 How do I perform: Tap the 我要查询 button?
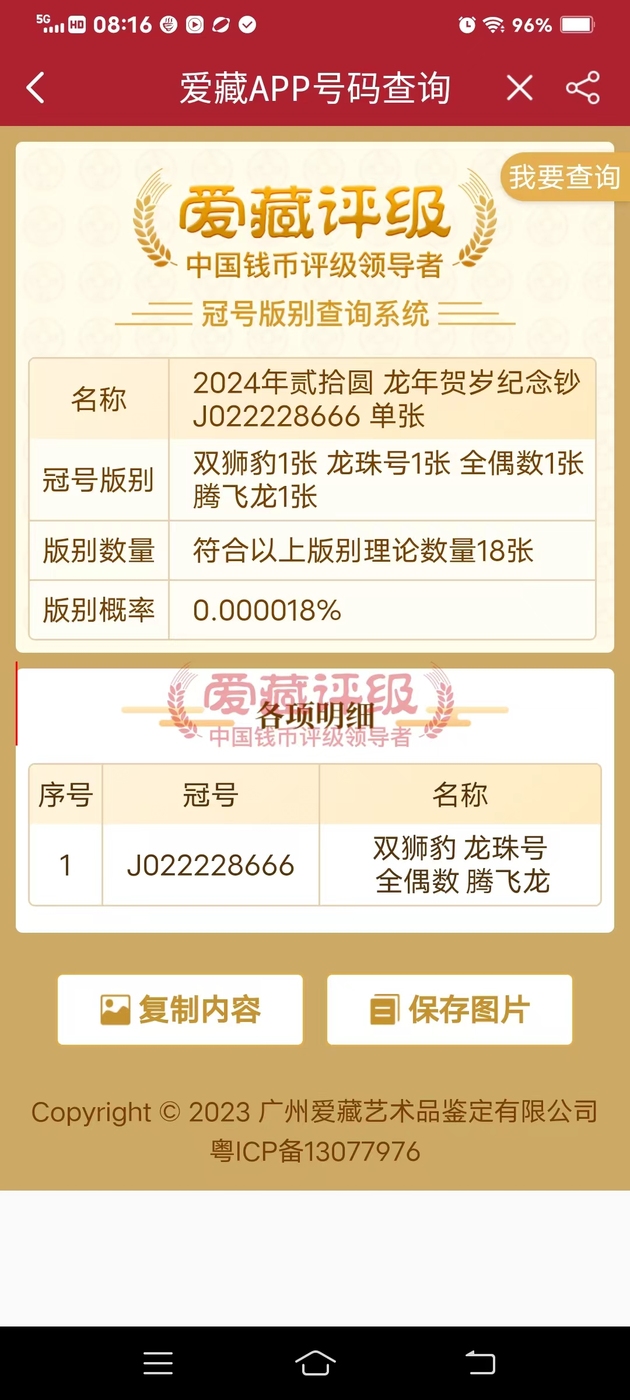pyautogui.click(x=565, y=178)
